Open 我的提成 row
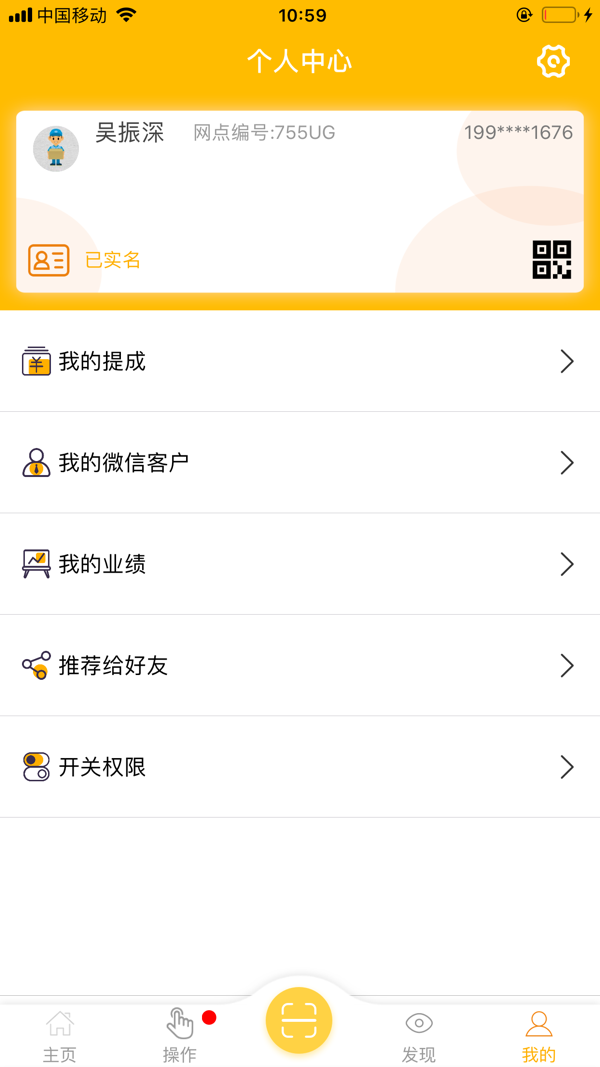The width and height of the screenshot is (600, 1067). [x=300, y=362]
